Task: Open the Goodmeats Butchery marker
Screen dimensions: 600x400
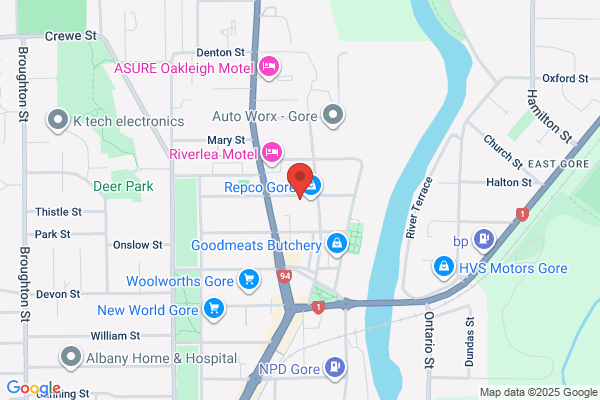Action: point(337,244)
